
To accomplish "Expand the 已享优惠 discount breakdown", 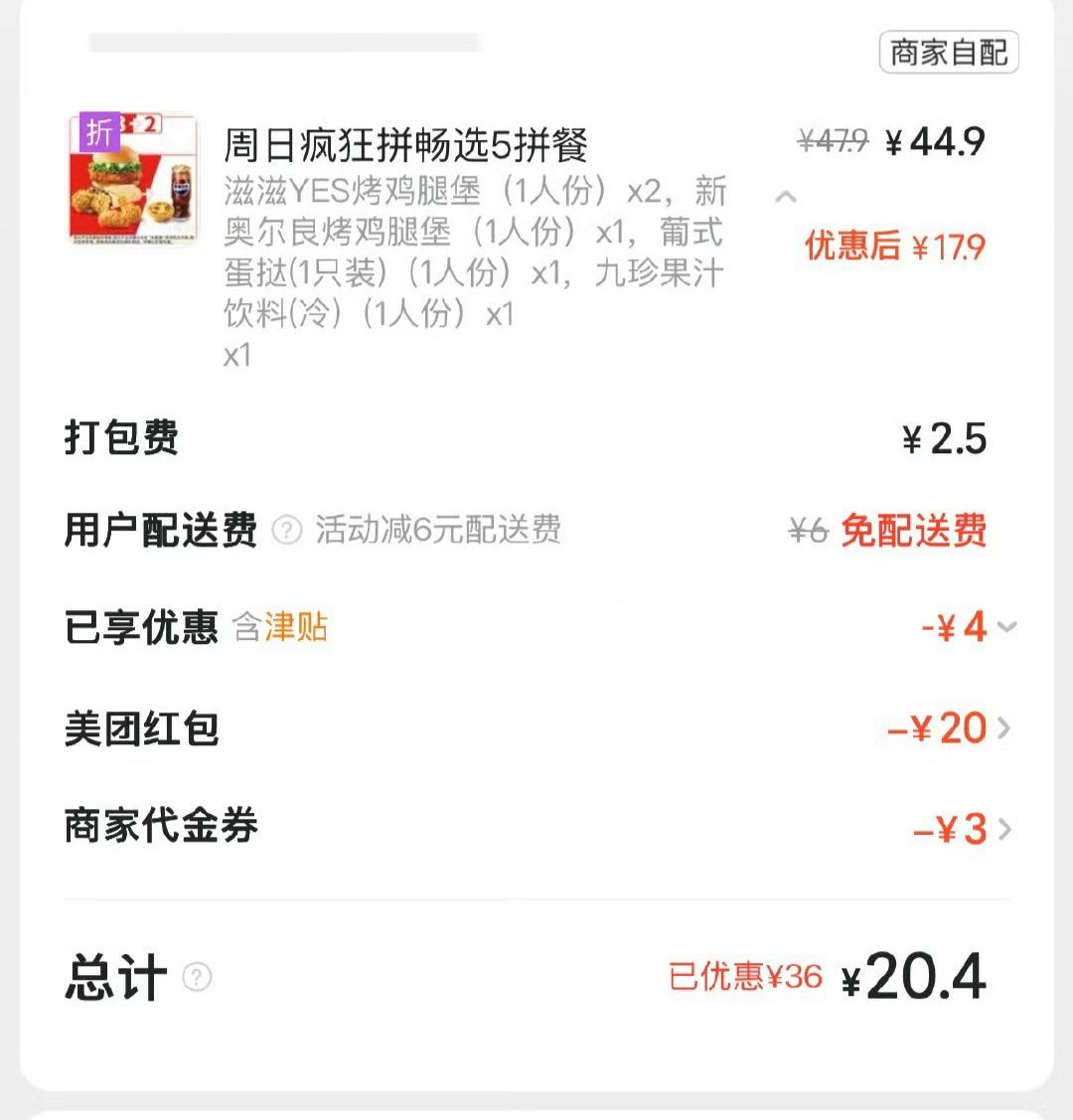I will point(1006,627).
